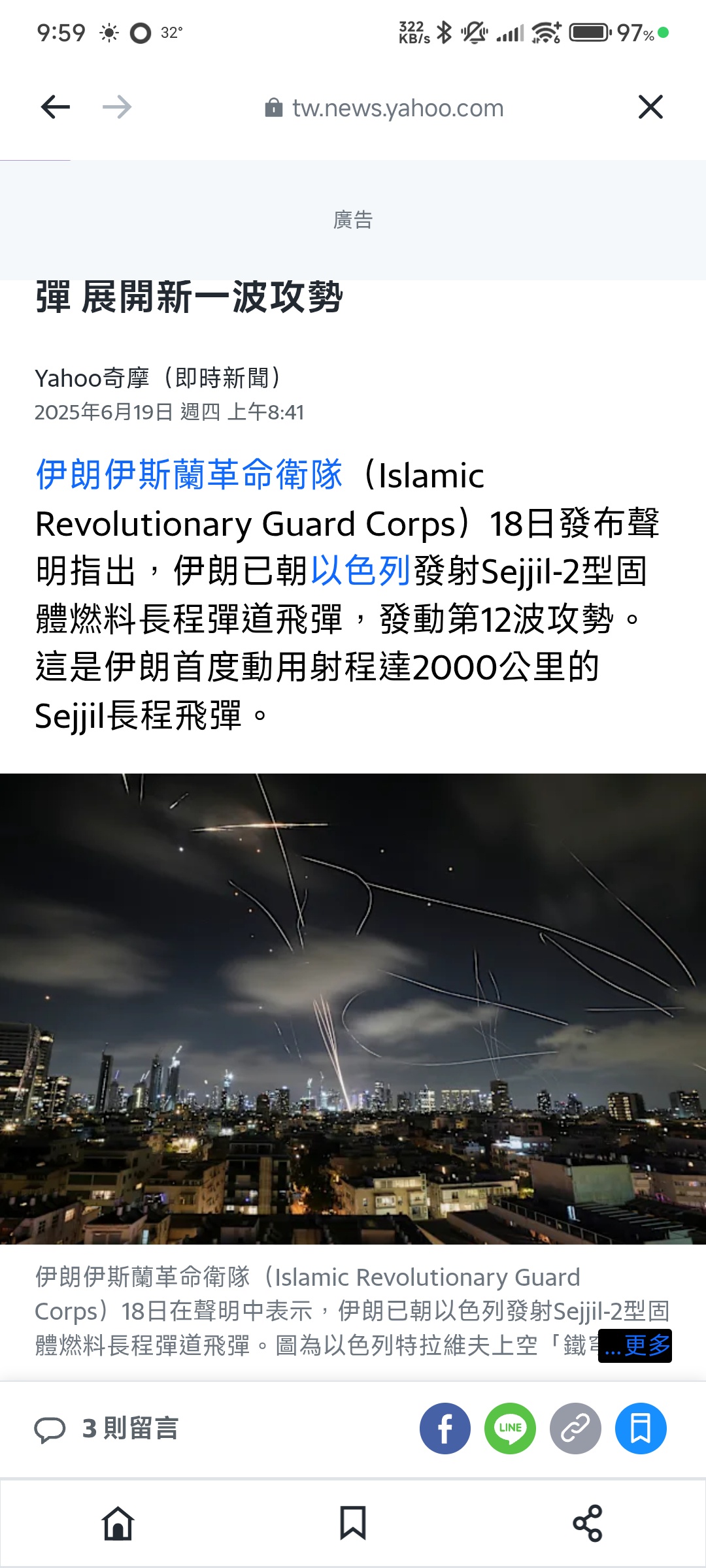Share the article on Facebook
Viewport: 706px width, 1568px height.
click(x=445, y=1428)
